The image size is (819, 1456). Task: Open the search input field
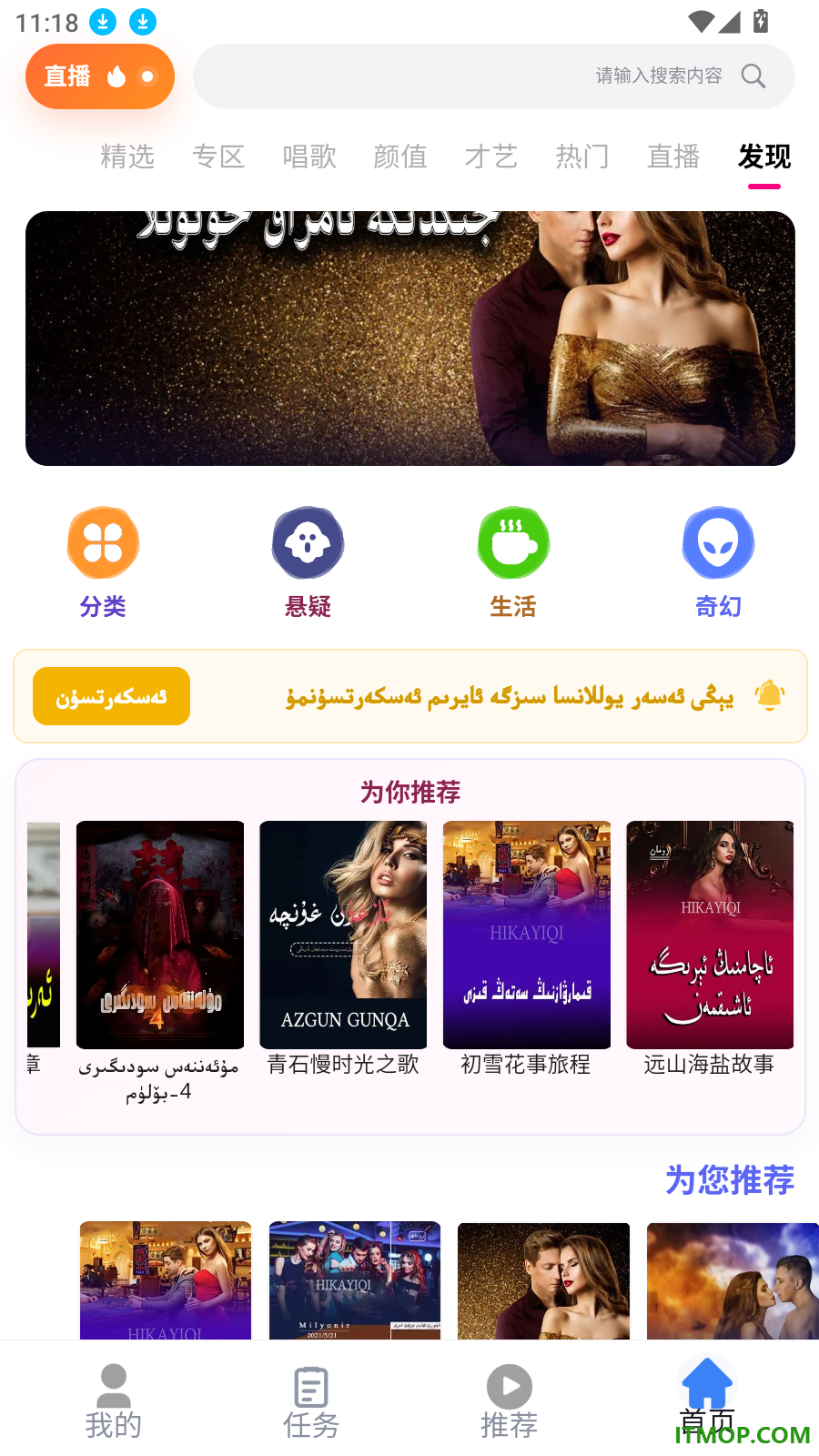point(493,76)
